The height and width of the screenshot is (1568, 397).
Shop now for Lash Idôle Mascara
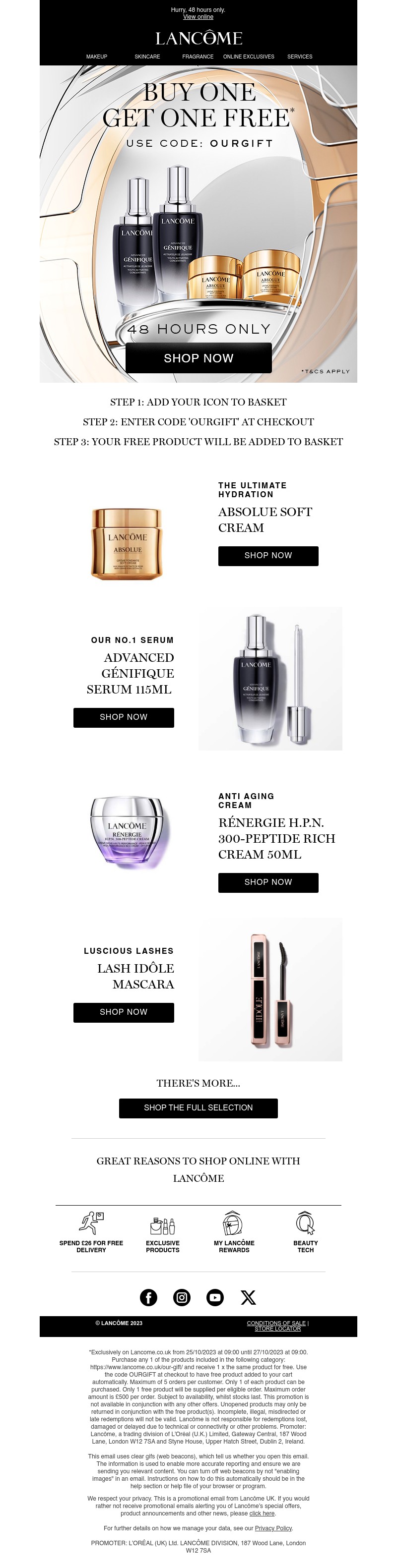124,1012
